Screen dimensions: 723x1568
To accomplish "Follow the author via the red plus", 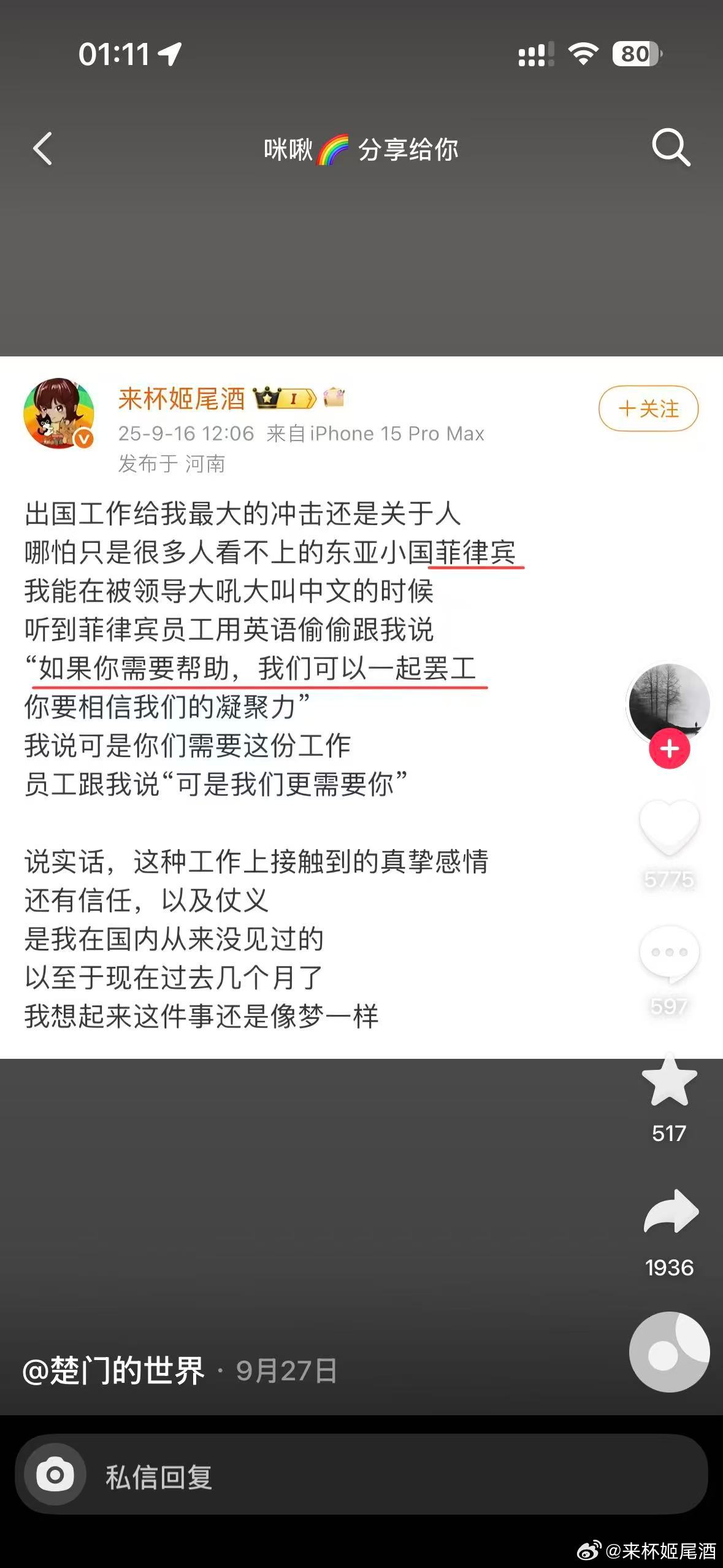I will [x=669, y=749].
